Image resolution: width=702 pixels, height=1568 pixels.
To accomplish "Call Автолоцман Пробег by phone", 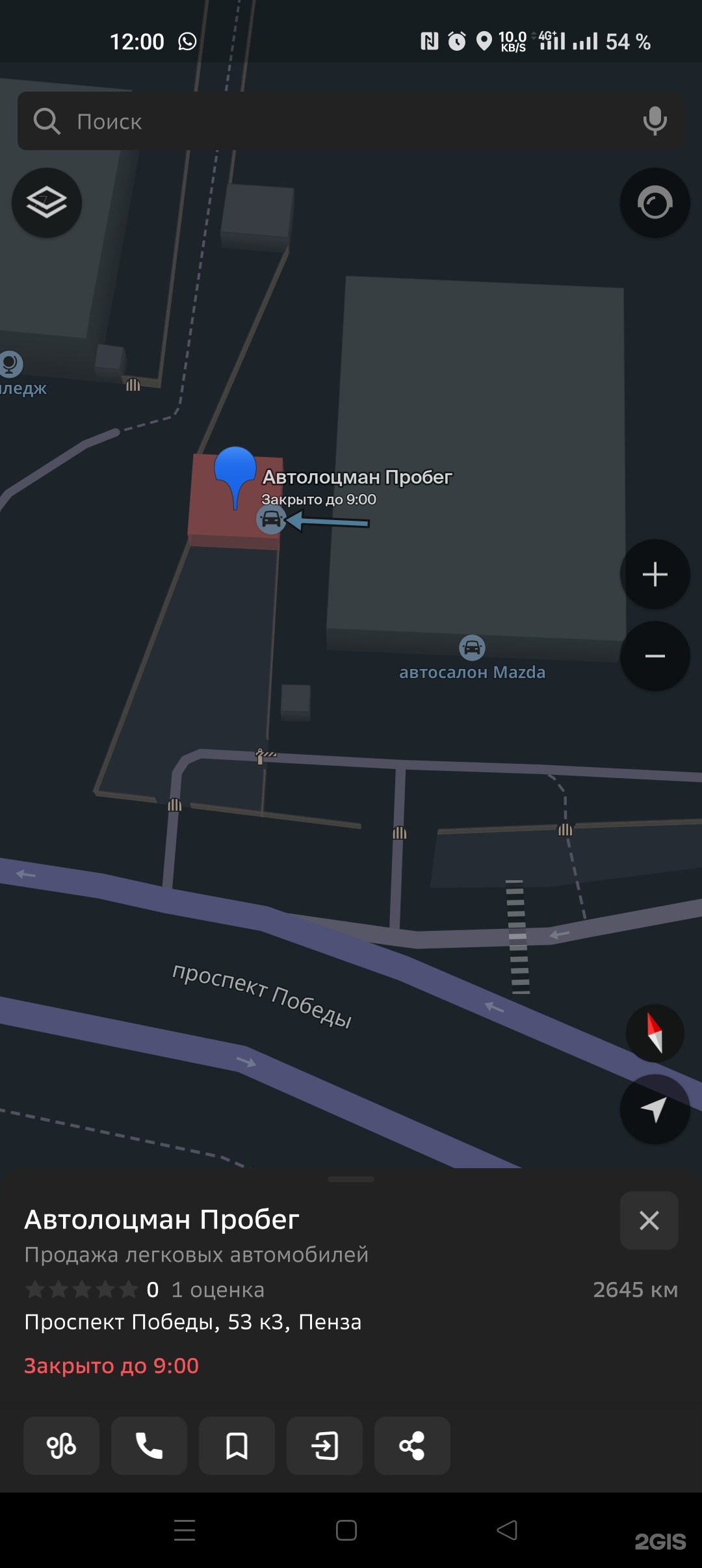I will tap(149, 1446).
